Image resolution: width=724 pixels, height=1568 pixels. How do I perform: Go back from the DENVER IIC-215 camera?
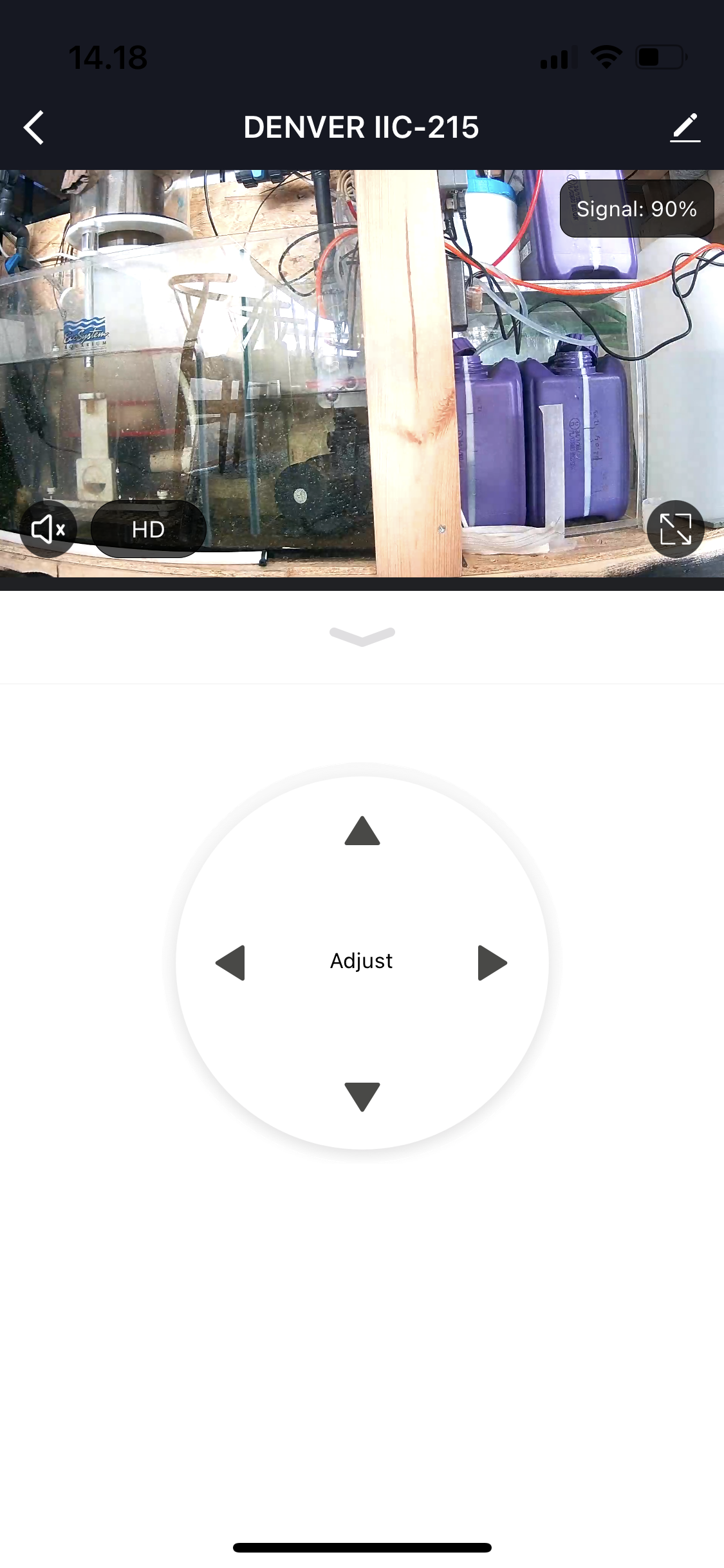(34, 127)
